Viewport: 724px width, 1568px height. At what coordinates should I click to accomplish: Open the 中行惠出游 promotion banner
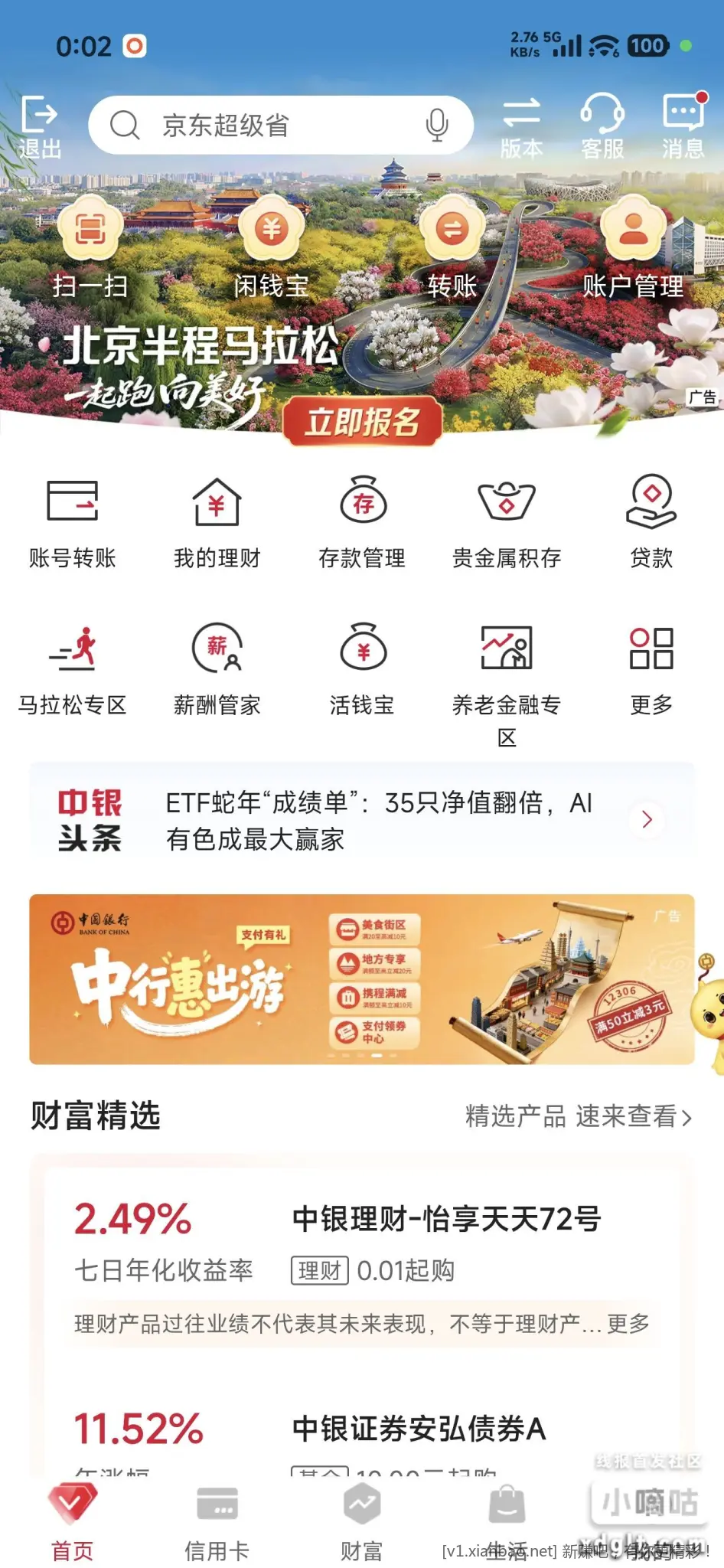tap(362, 979)
